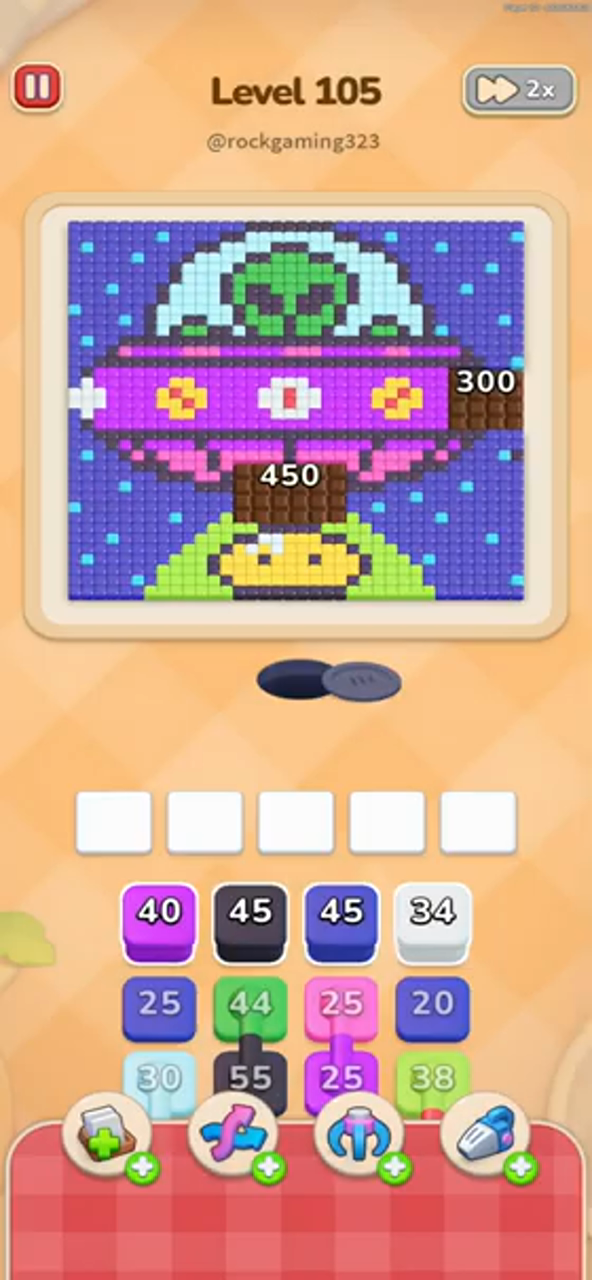Activate the shuffle booster
The width and height of the screenshot is (592, 1280).
(235, 1138)
